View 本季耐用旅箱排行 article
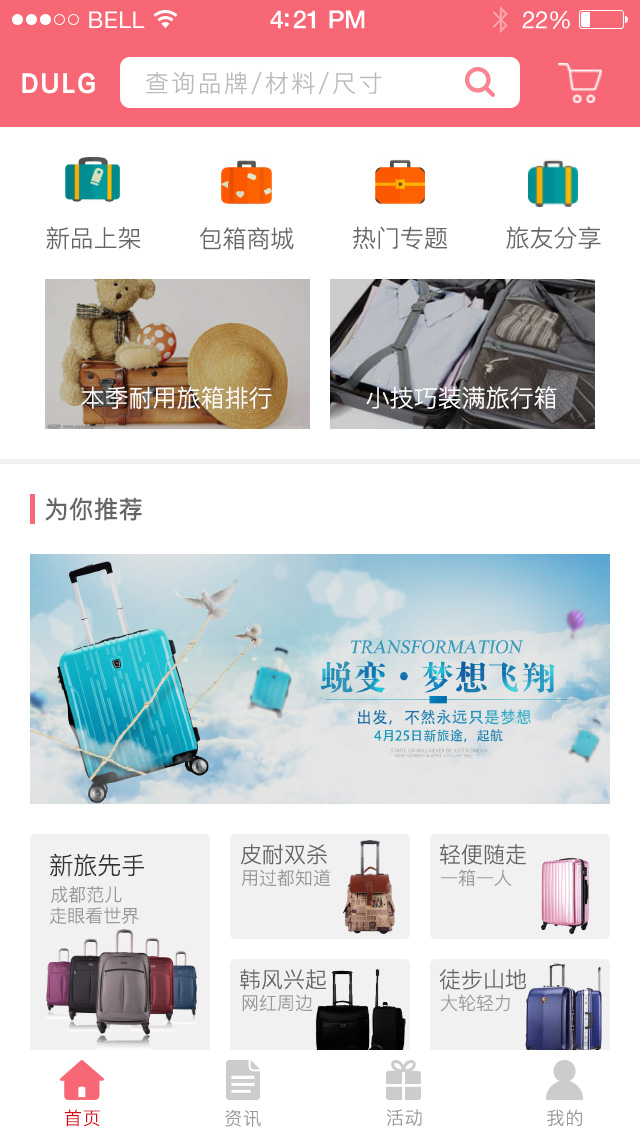 coord(177,354)
